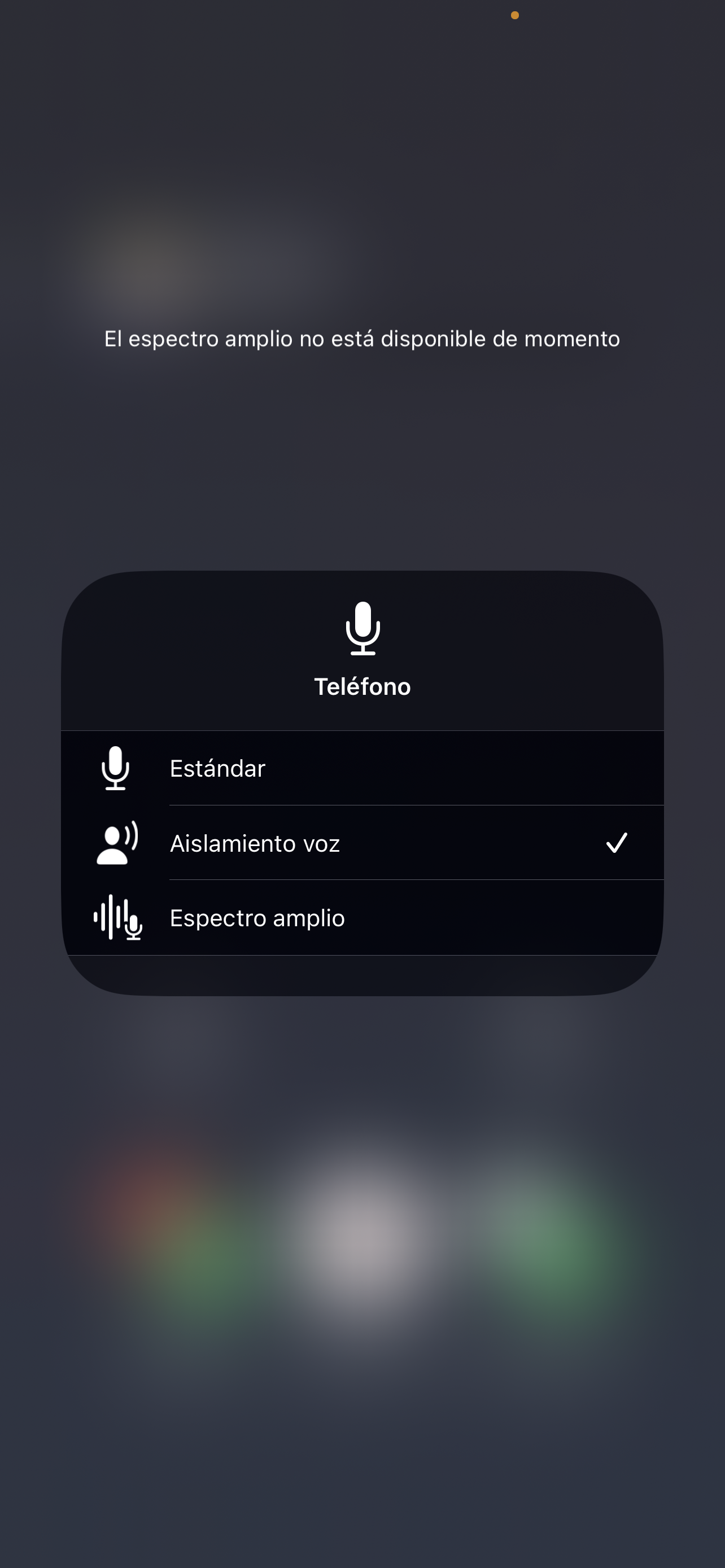Viewport: 725px width, 1568px height.
Task: Choose Aislamiento voz mic mode
Action: point(362,843)
